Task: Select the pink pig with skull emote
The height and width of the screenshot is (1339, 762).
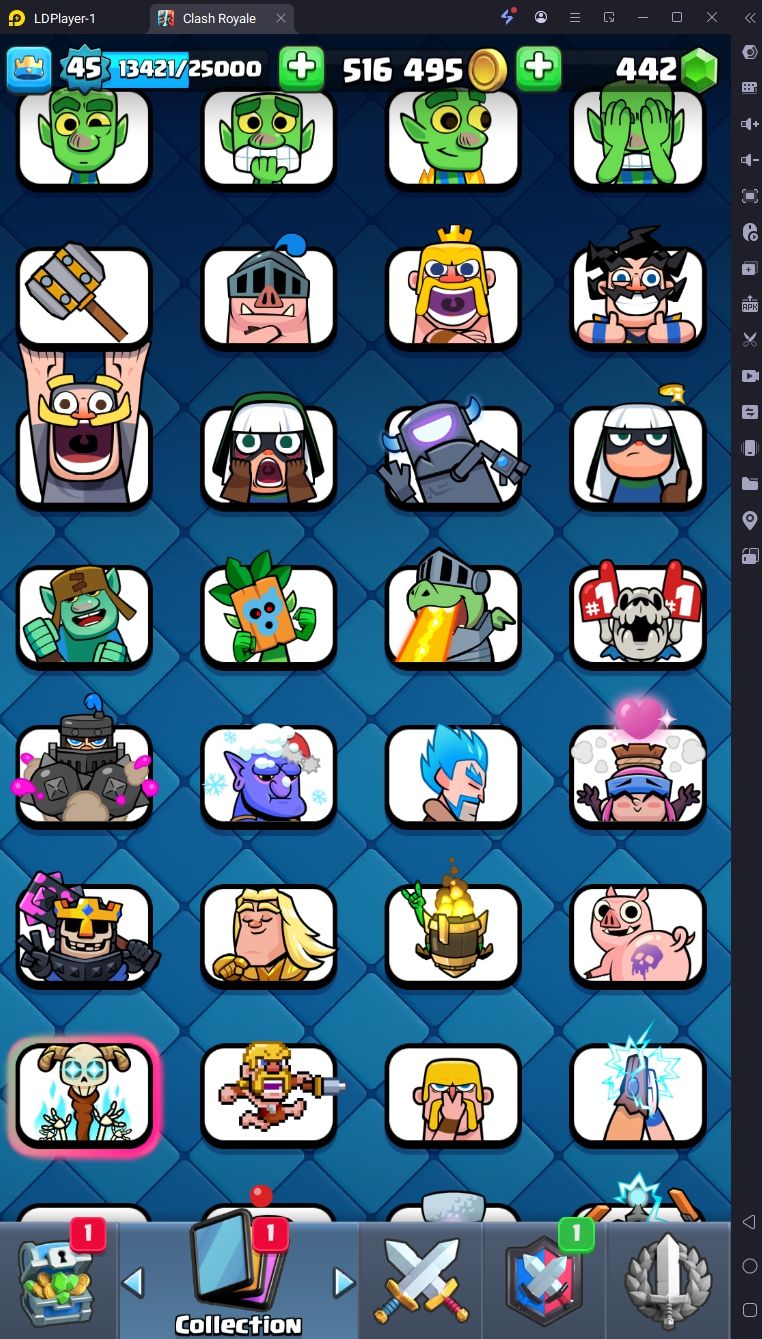Action: click(637, 935)
